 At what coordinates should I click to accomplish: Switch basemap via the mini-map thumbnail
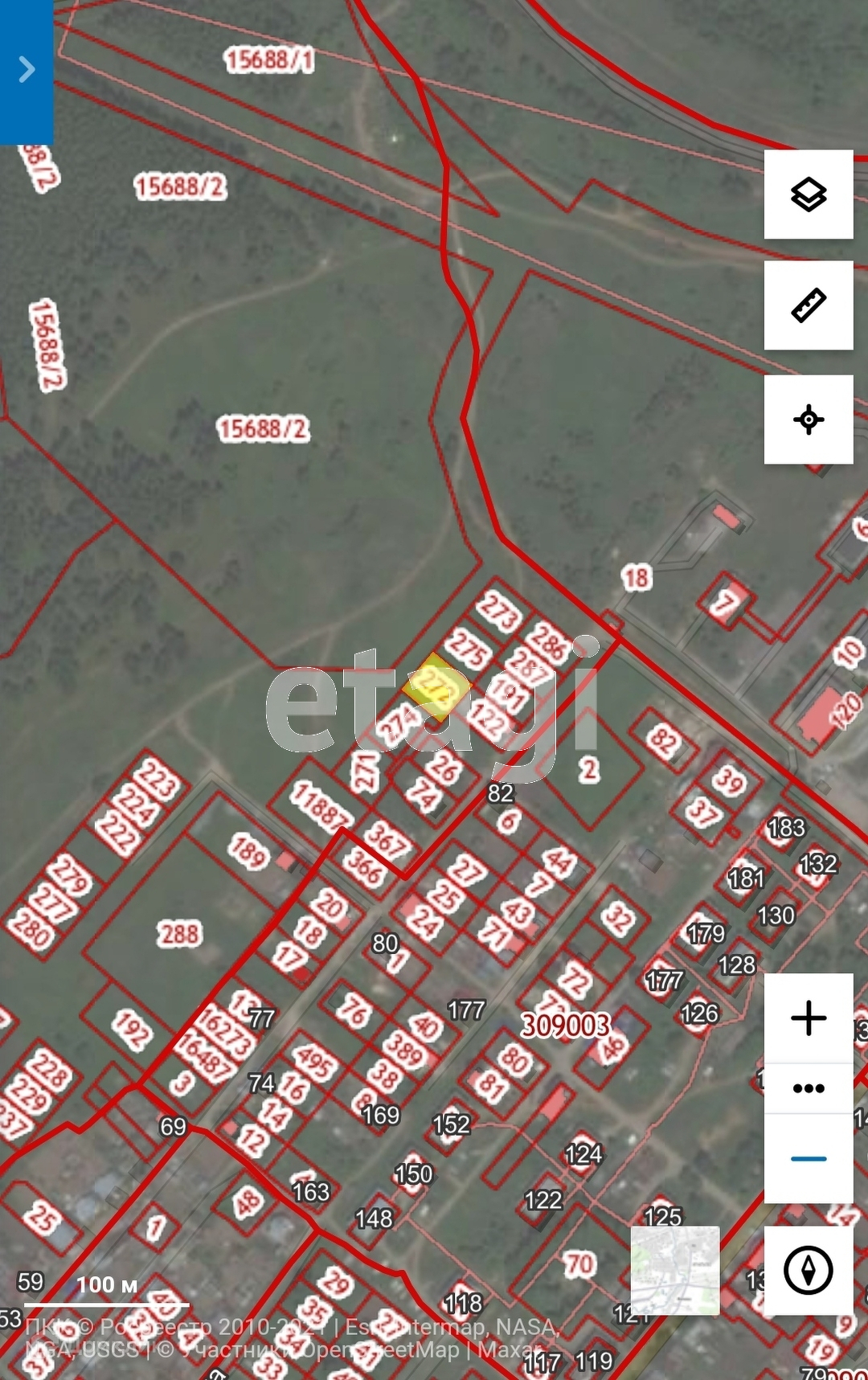coord(675,1271)
